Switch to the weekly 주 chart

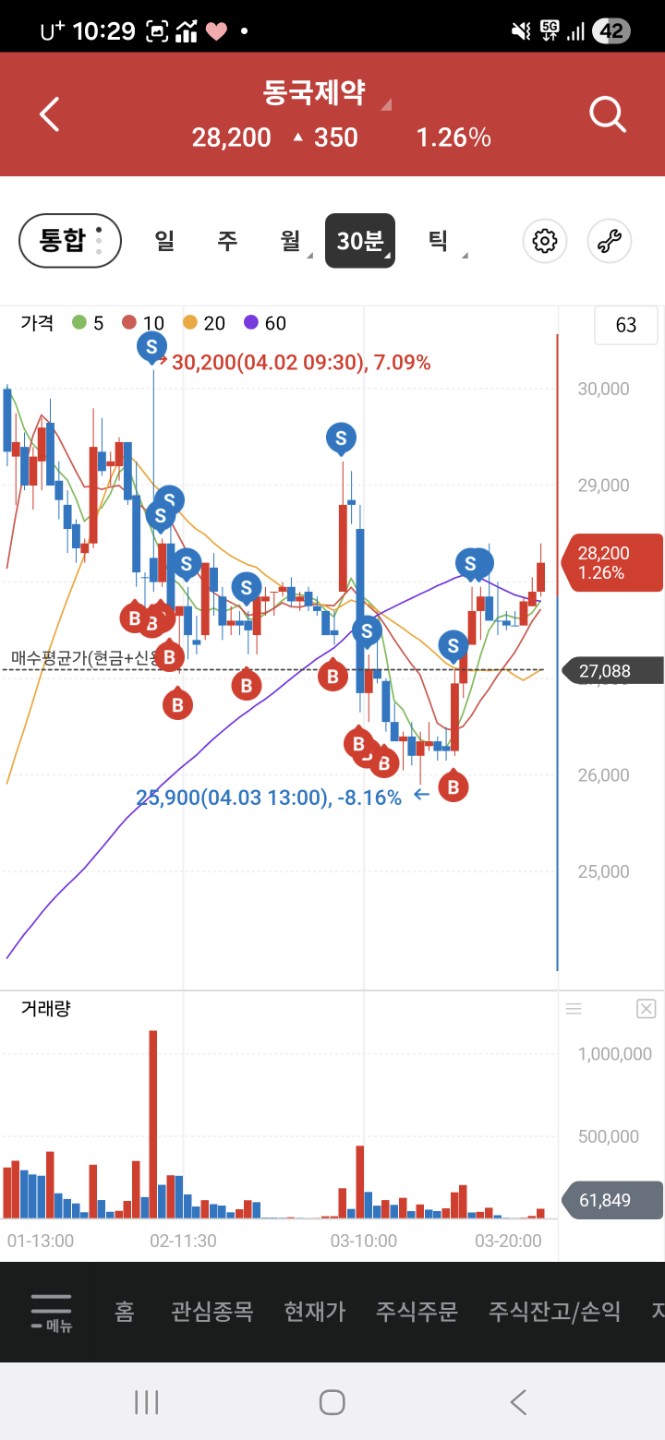[x=227, y=241]
